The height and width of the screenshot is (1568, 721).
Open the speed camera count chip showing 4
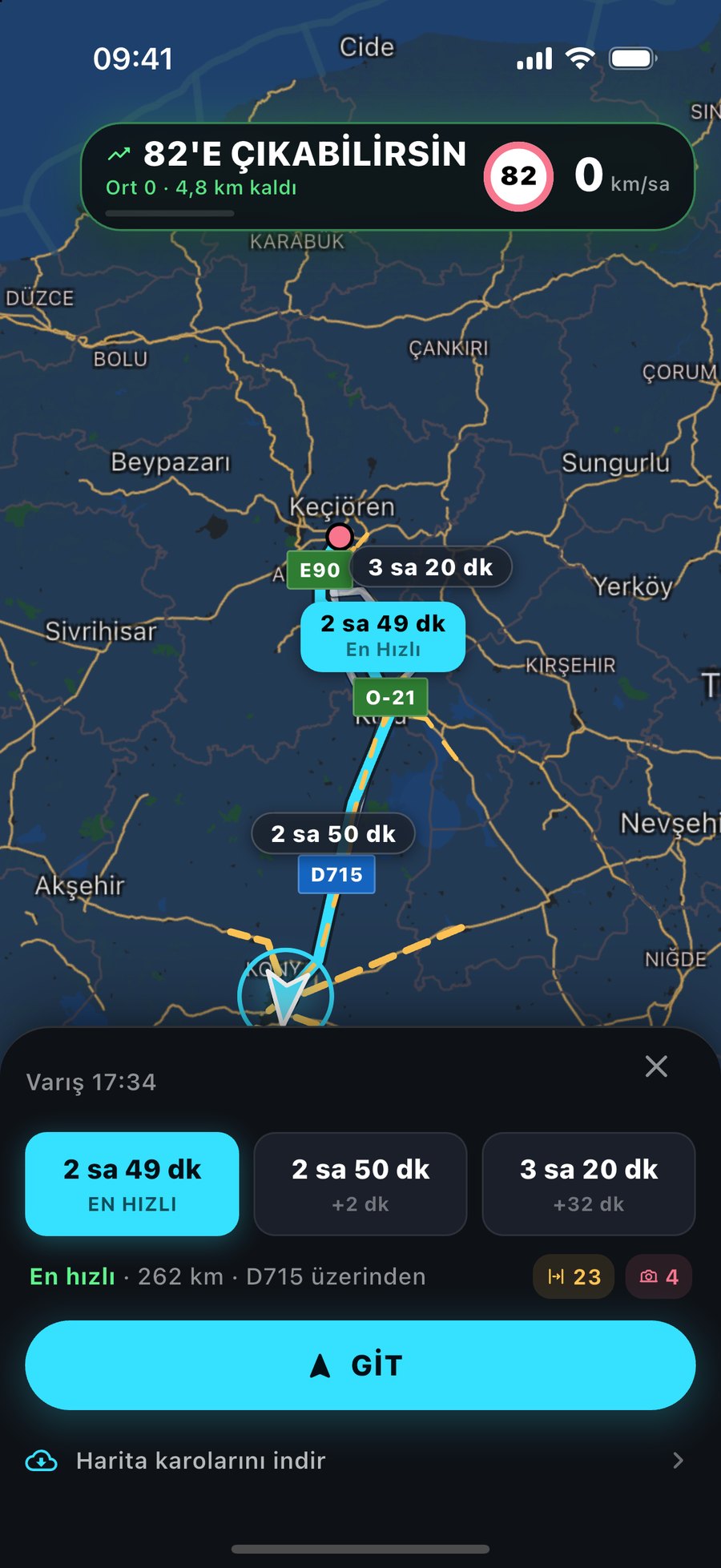pos(659,1276)
